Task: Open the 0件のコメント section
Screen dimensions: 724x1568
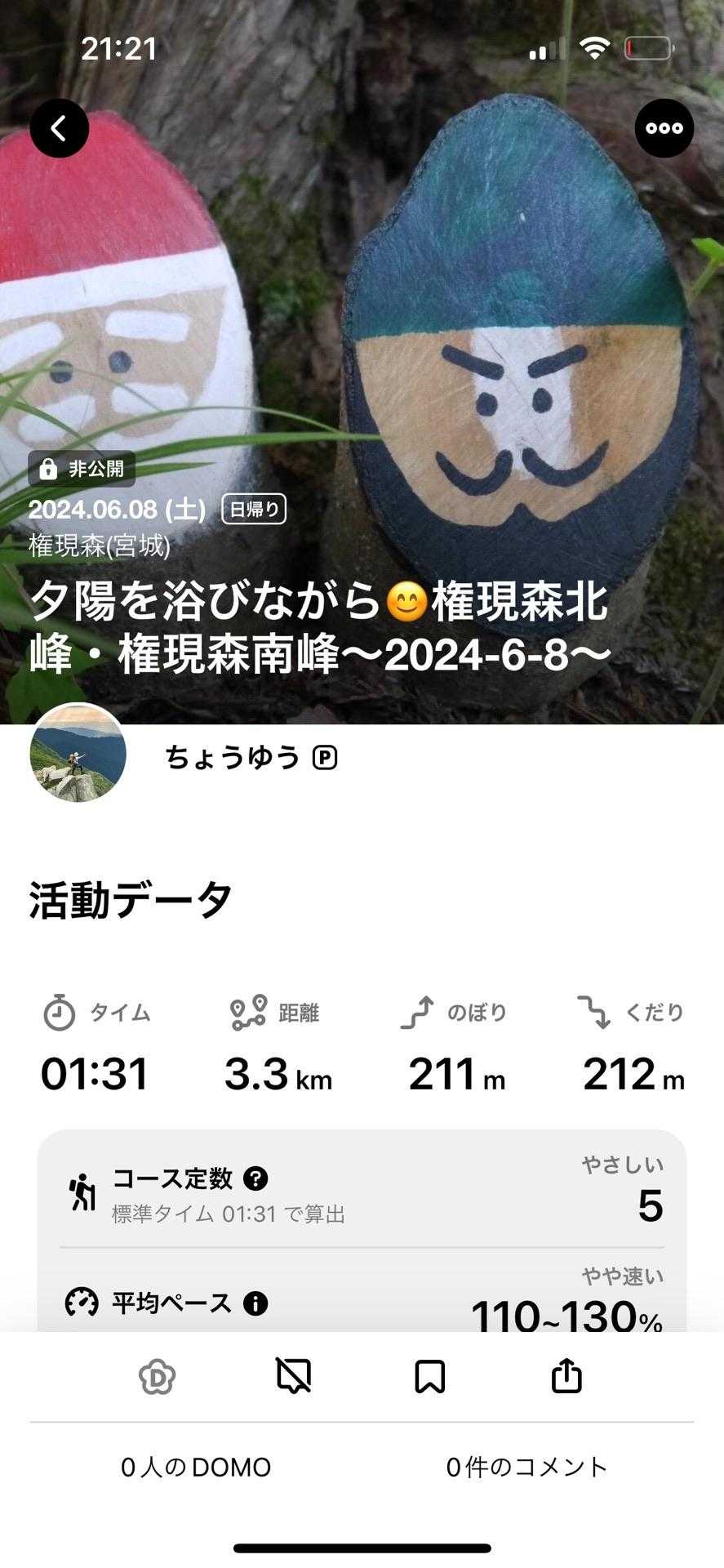Action: [526, 1468]
